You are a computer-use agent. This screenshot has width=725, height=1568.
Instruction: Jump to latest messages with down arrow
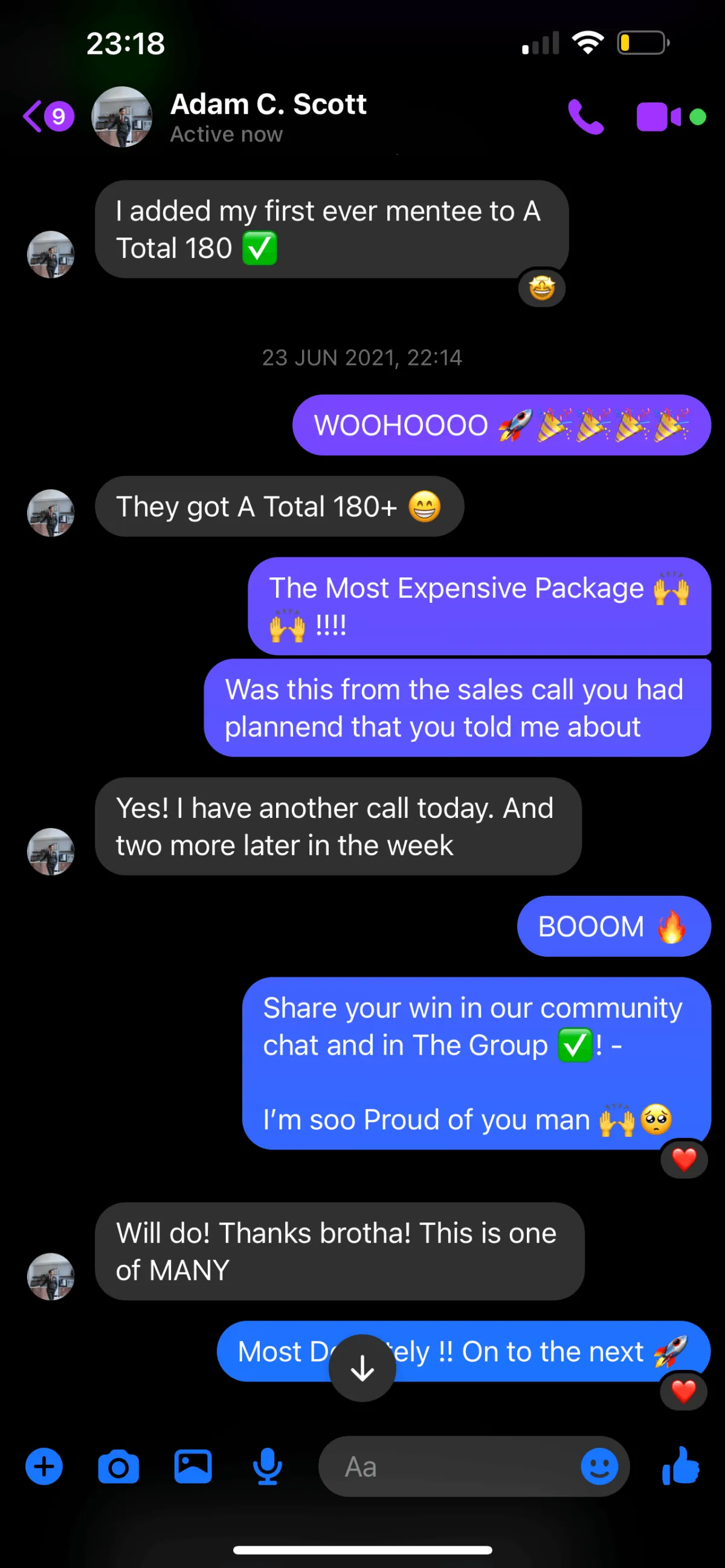pyautogui.click(x=362, y=1367)
